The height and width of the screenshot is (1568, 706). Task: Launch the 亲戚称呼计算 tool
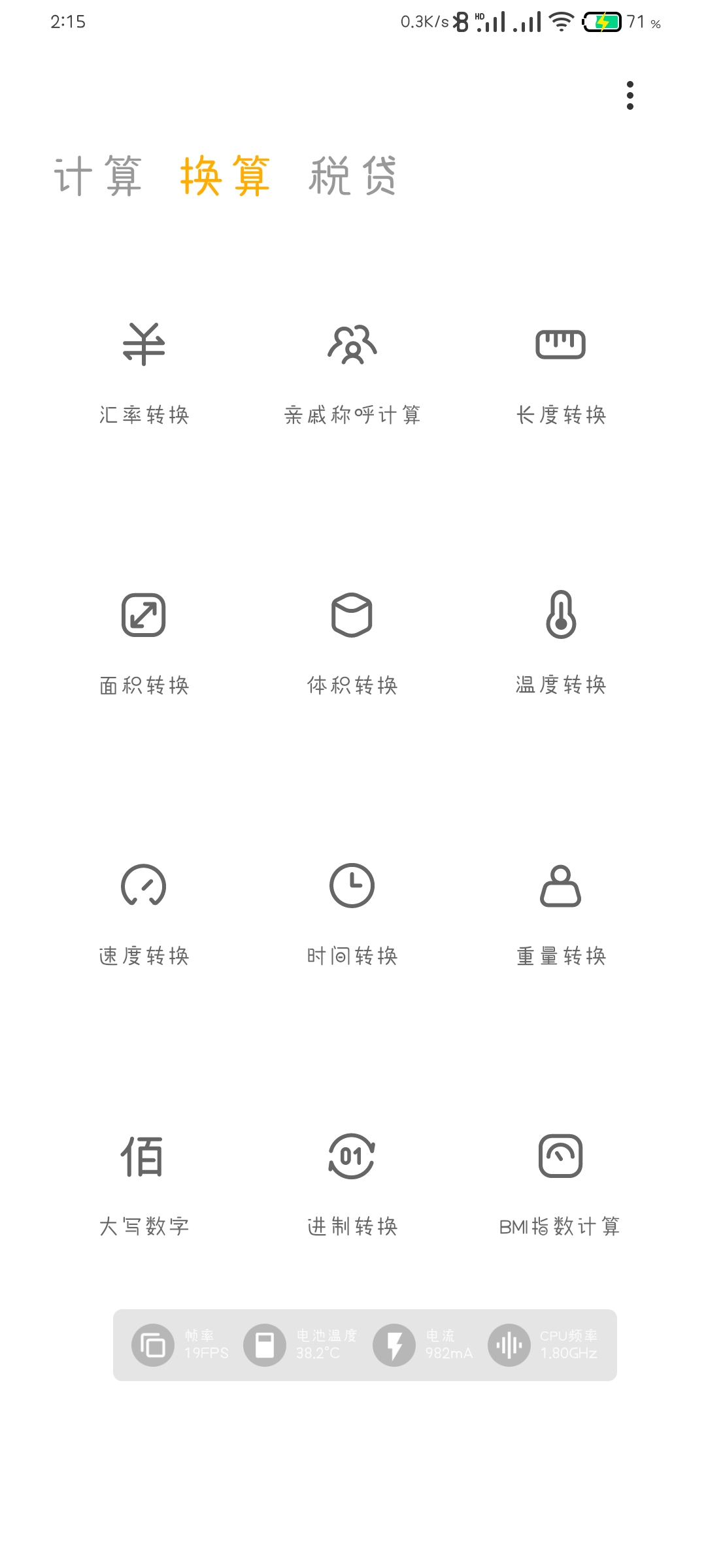click(x=352, y=372)
